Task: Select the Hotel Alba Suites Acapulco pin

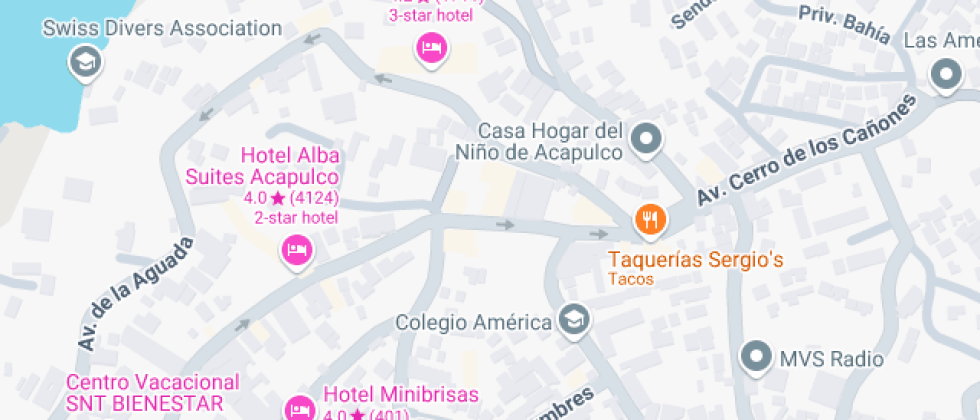Action: (296, 249)
